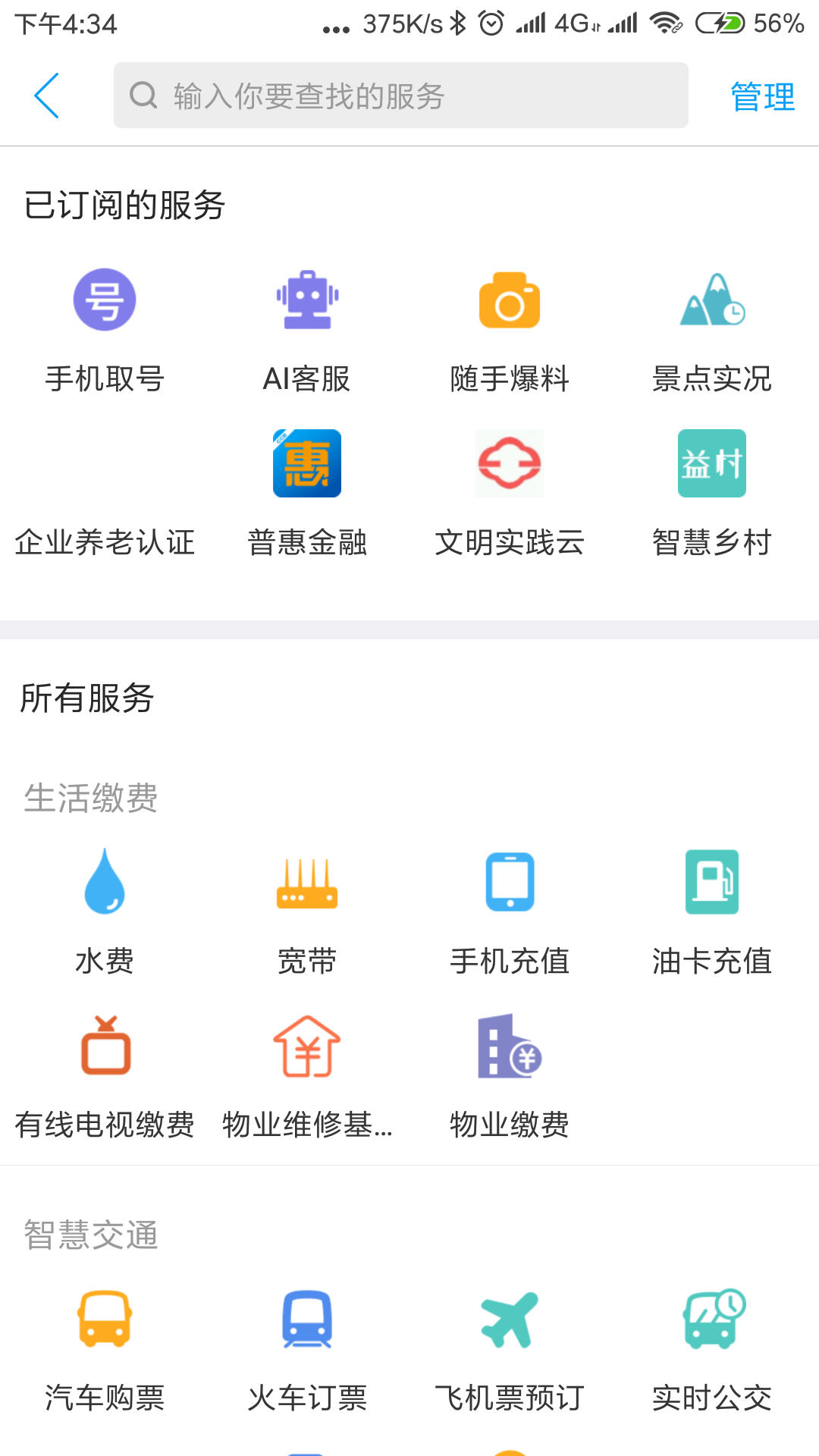Click the service search input field
819x1456 pixels.
pos(400,95)
